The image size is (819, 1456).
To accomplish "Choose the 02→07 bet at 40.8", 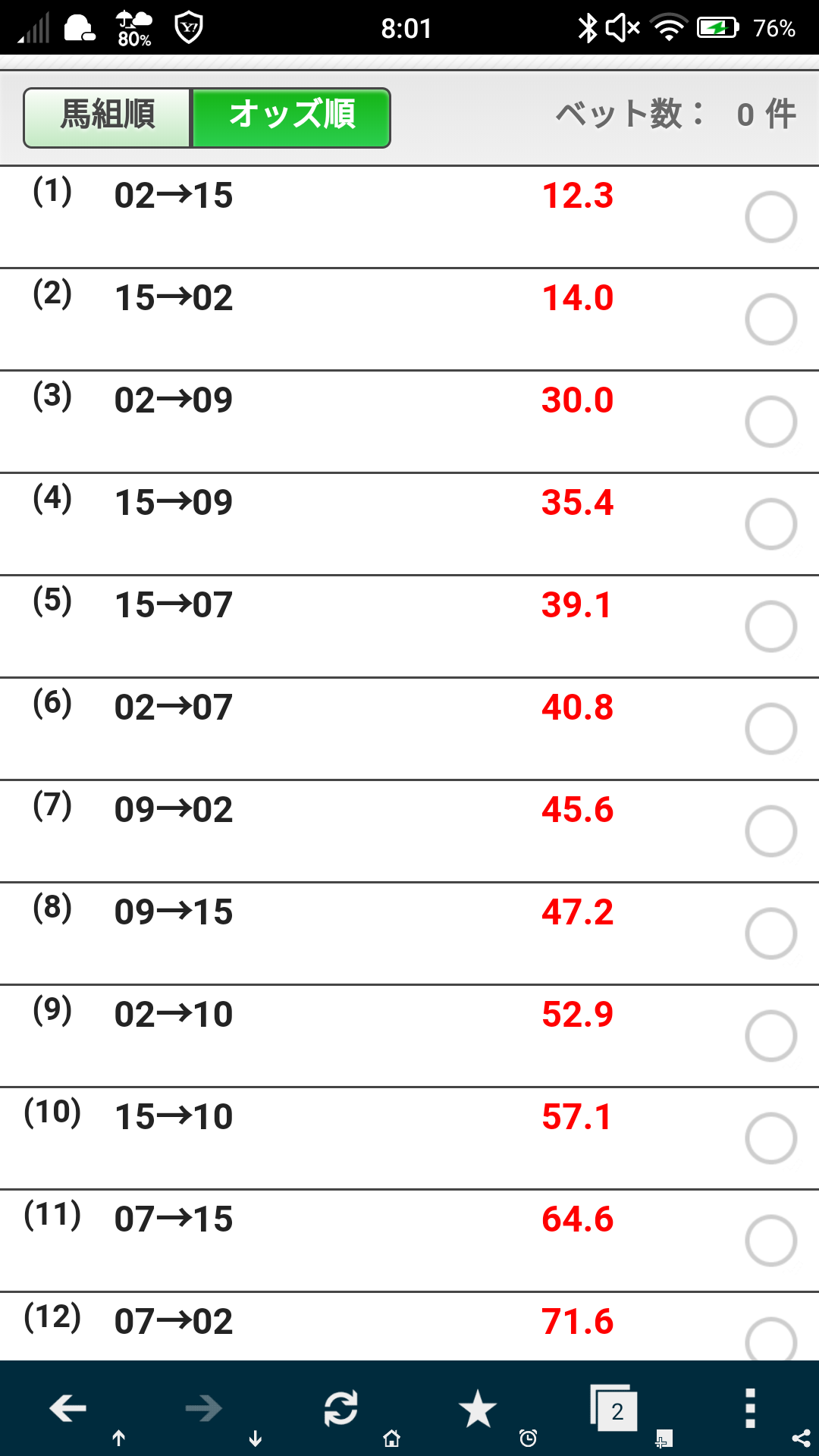I will click(770, 730).
